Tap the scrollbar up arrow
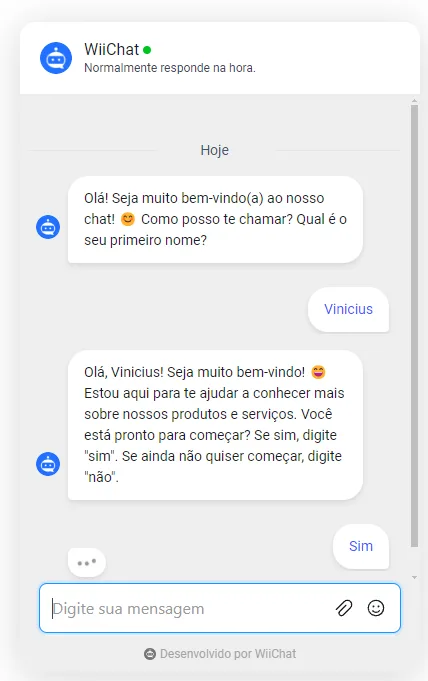428x681 pixels. coord(415,101)
